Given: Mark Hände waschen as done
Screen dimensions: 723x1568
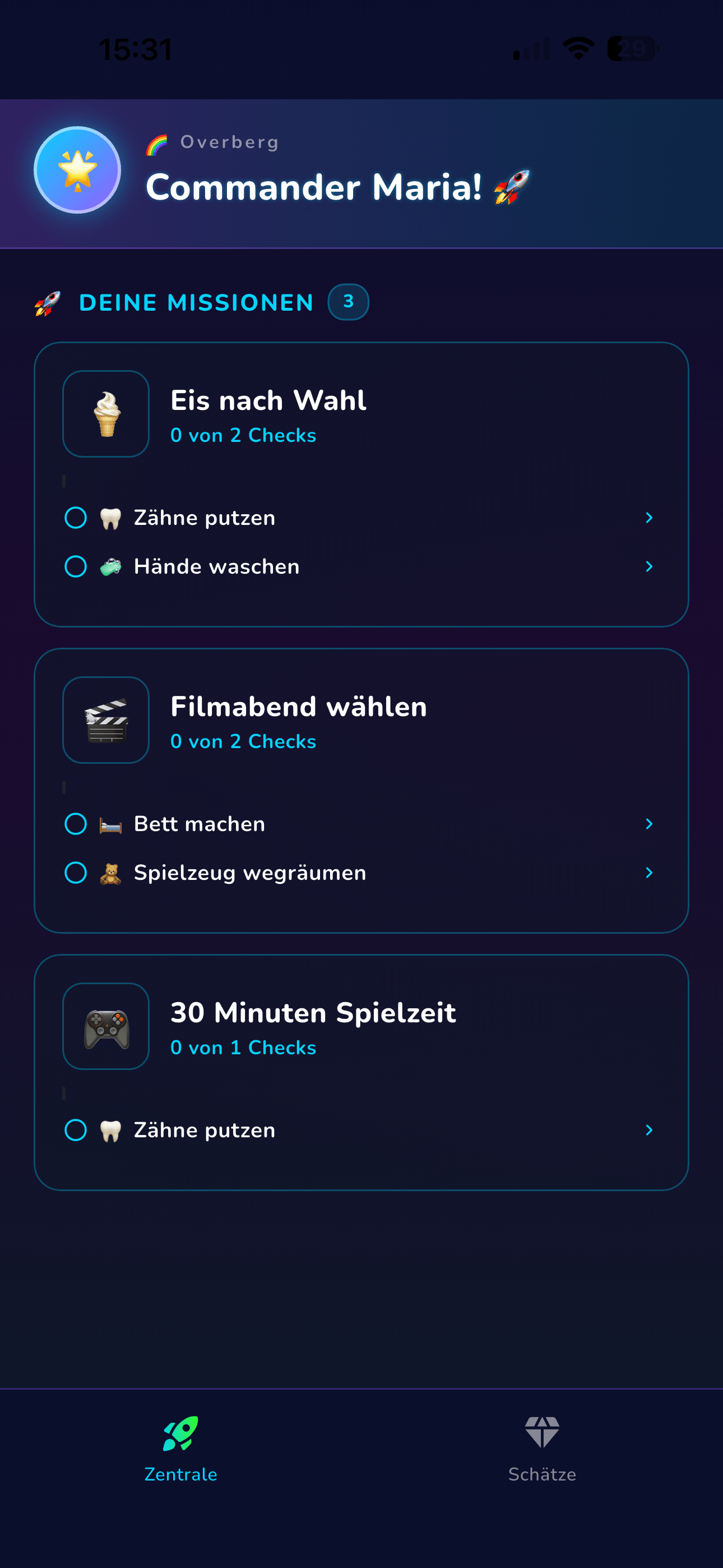Looking at the screenshot, I should click(76, 567).
